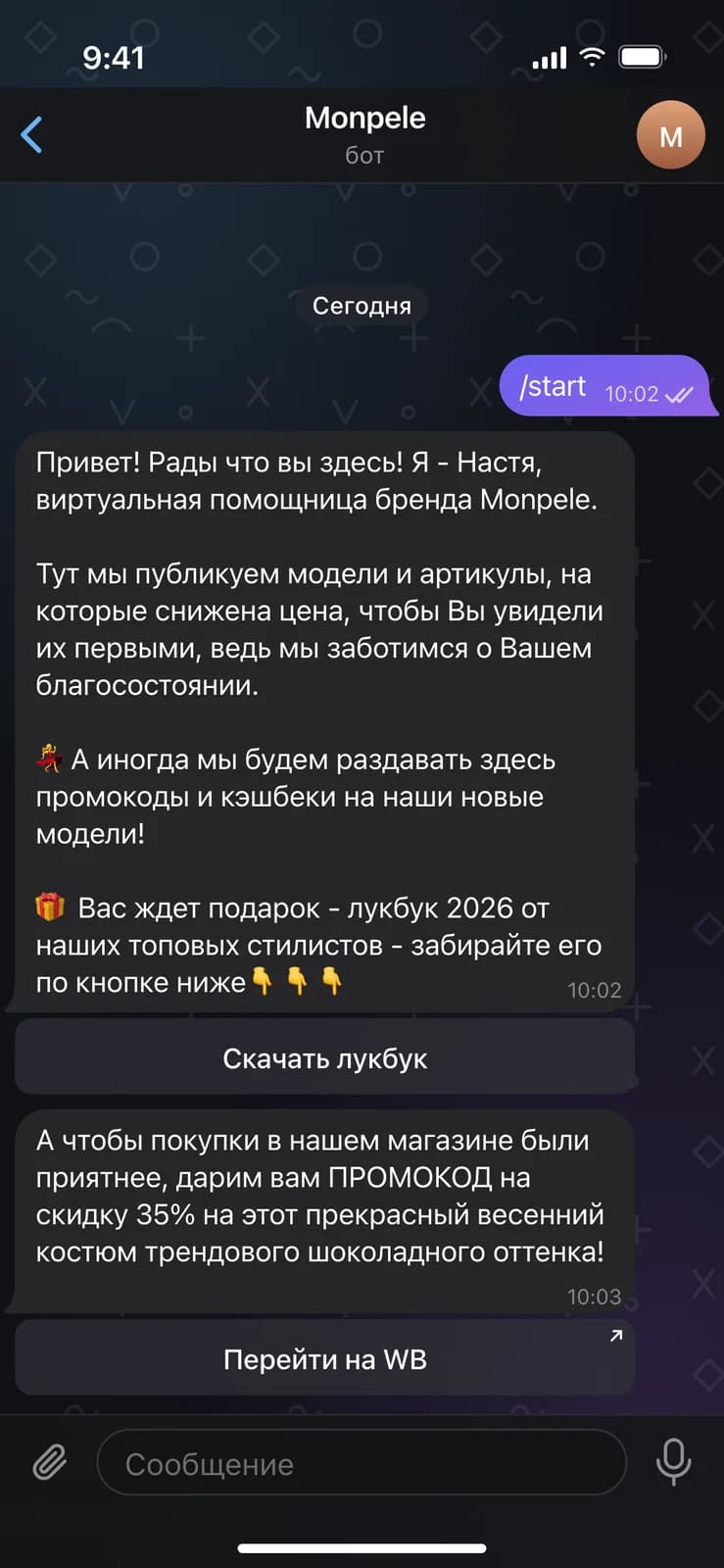Screen dimensions: 724x1568
Task: Tap the attach file paperclip icon
Action: tap(50, 1463)
